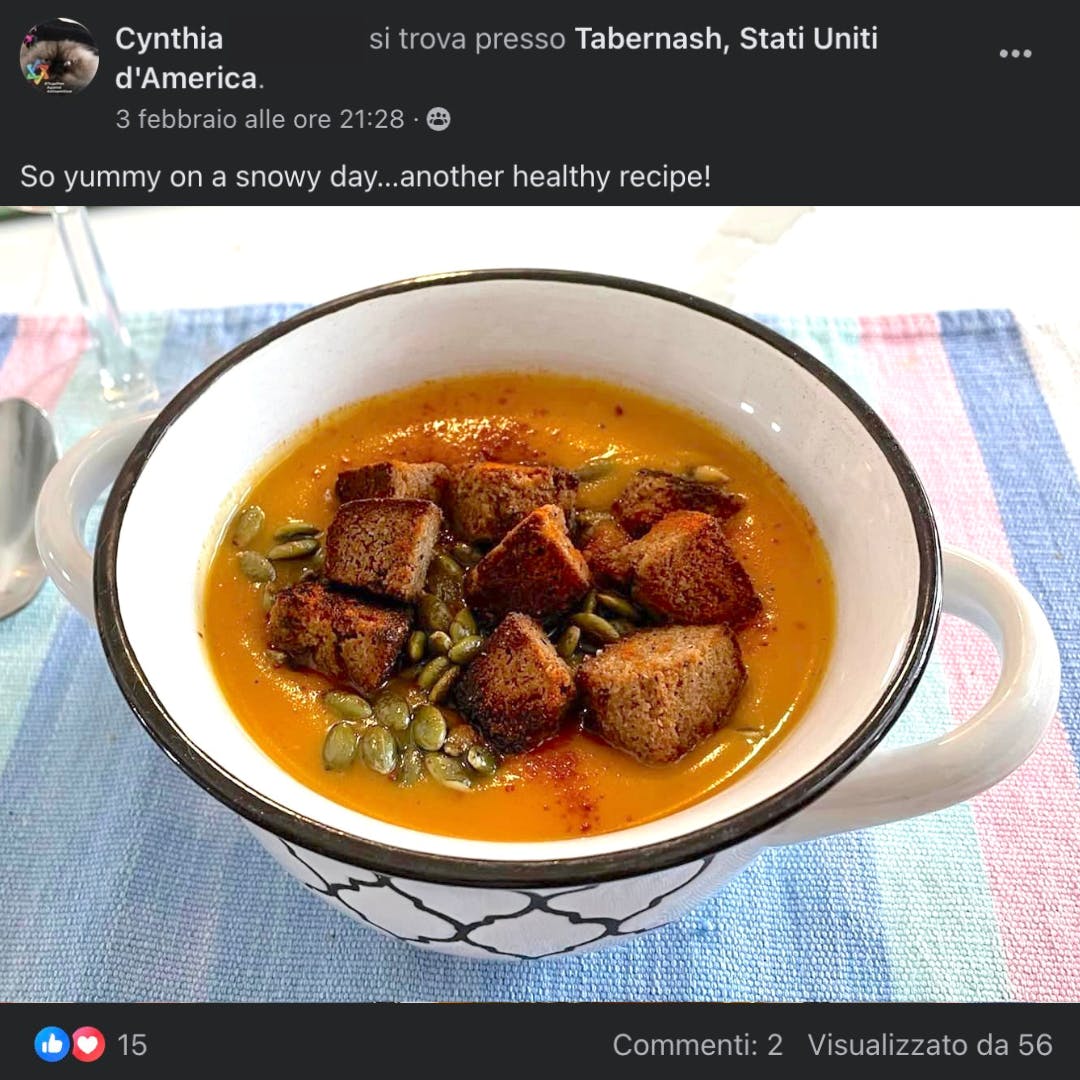
Task: View who reacted to the post
Action: (90, 1045)
